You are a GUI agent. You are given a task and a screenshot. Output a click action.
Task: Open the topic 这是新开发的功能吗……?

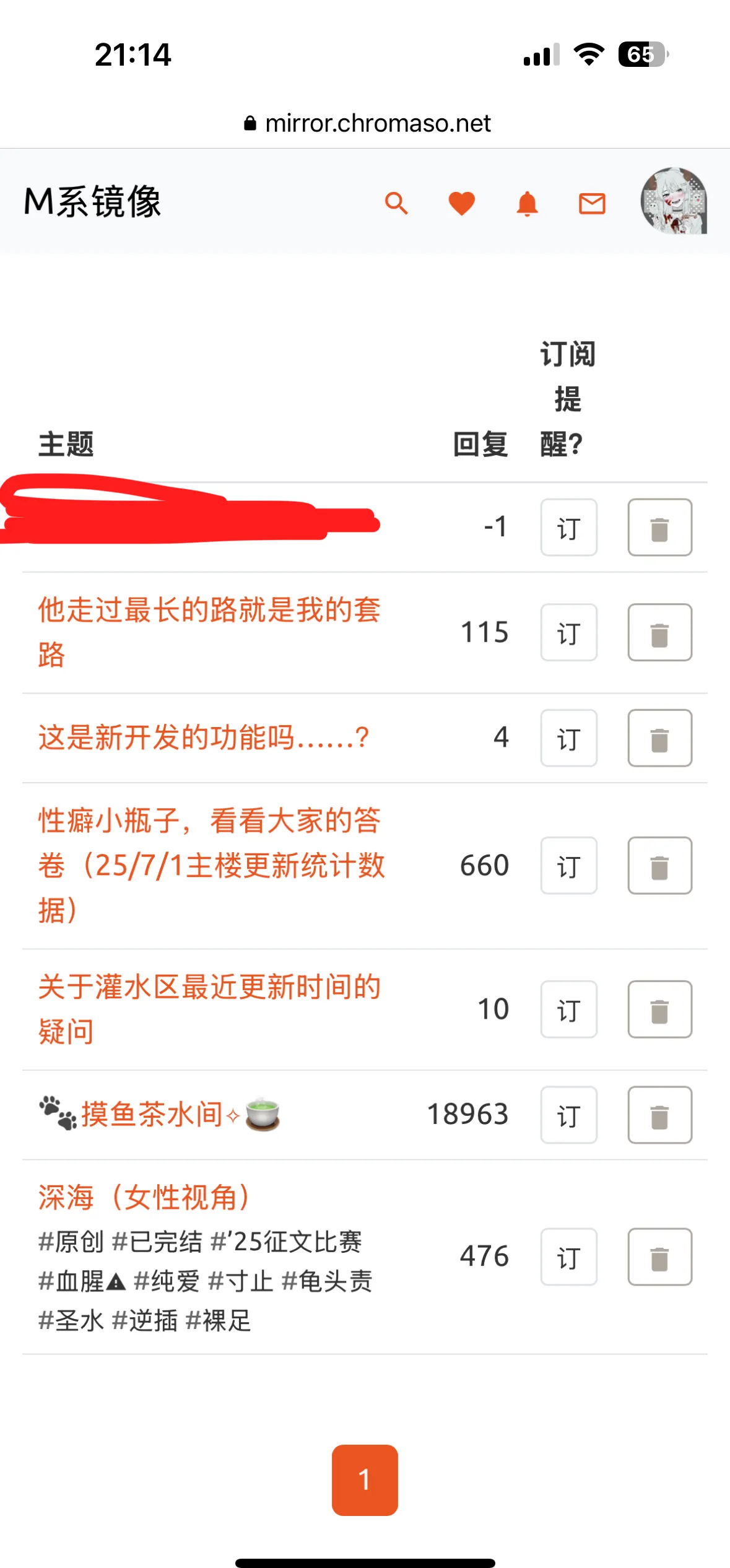tap(204, 737)
